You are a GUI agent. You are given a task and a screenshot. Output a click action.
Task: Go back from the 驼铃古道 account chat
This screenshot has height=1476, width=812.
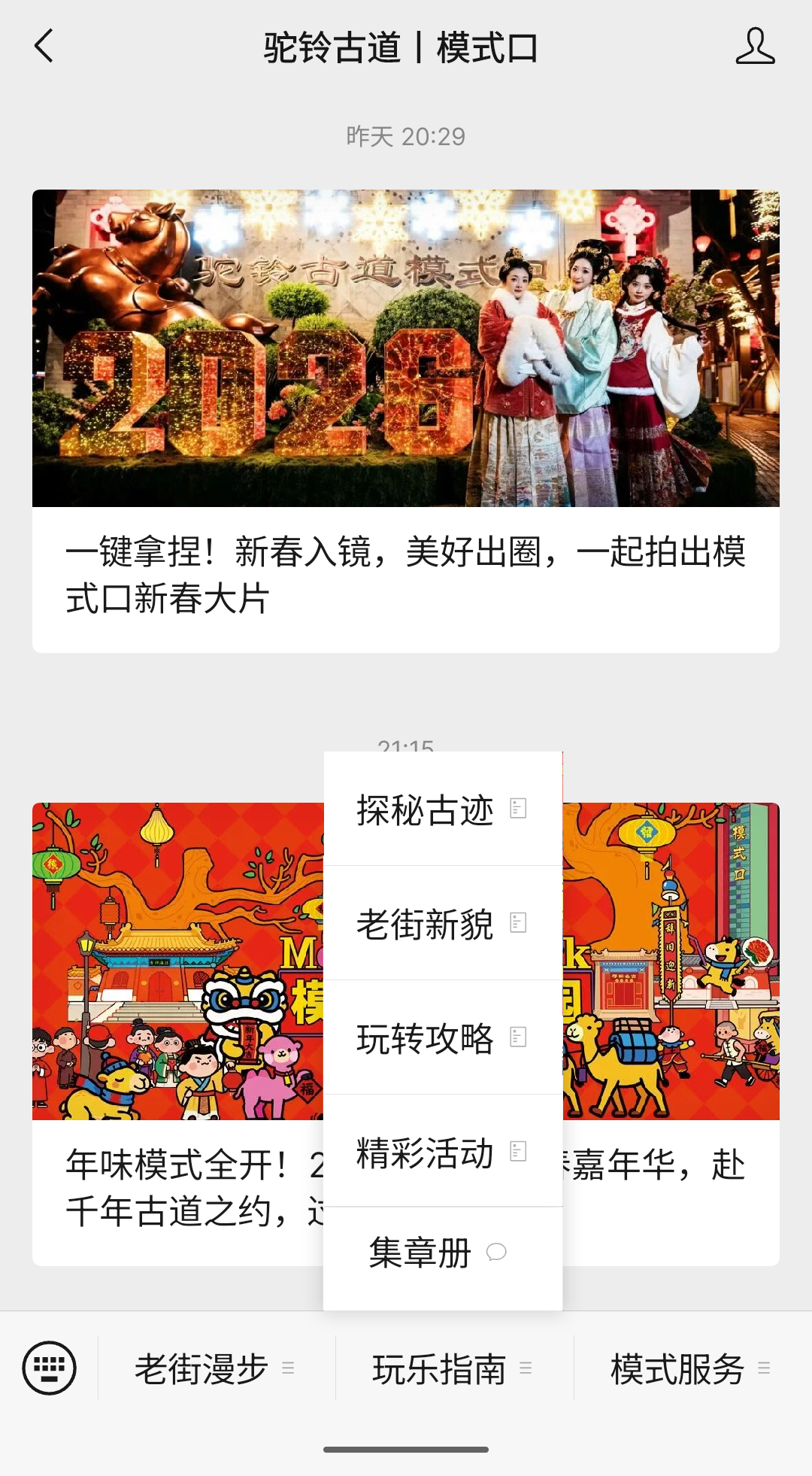(x=44, y=47)
